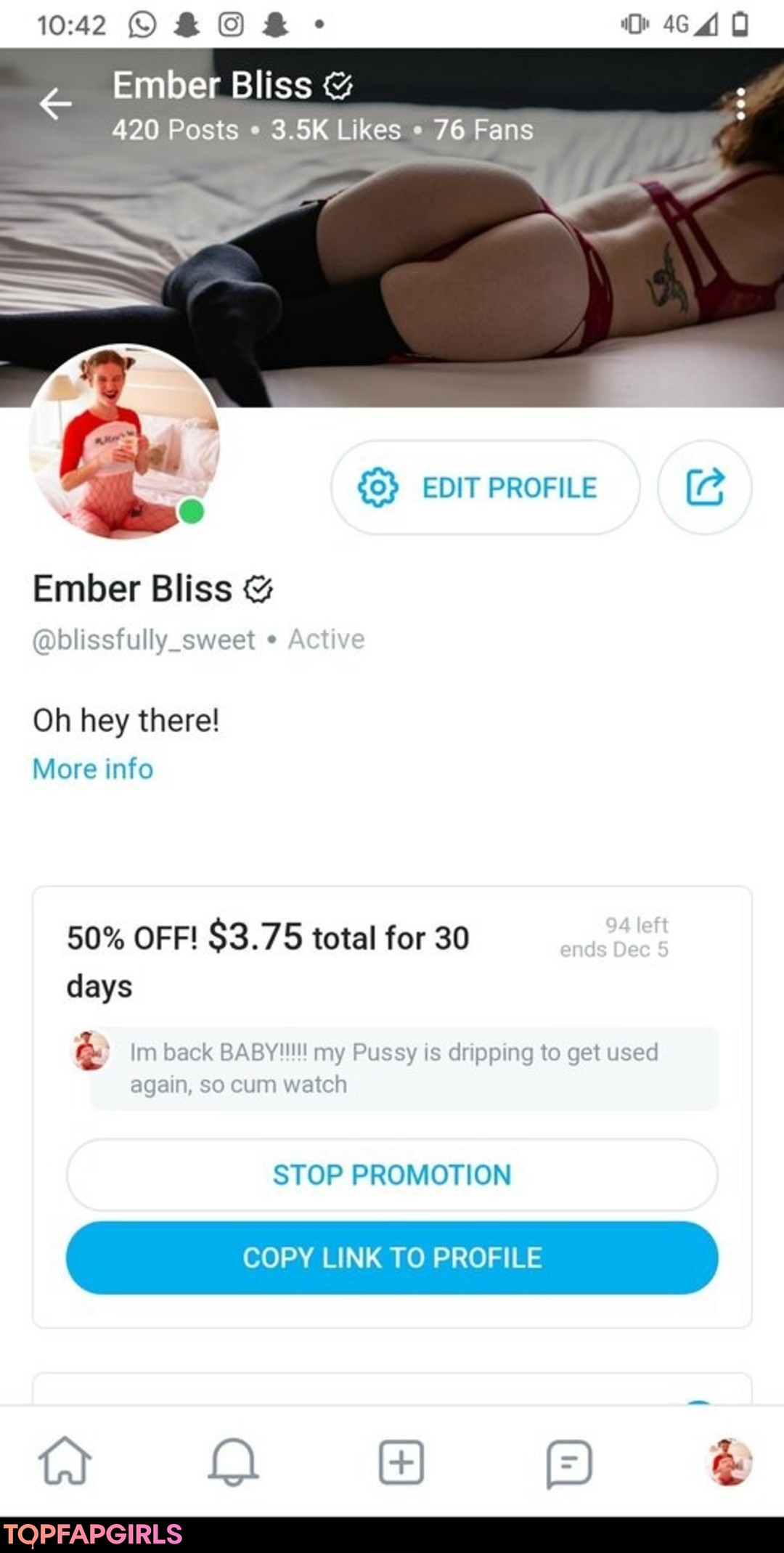Switch to the profile avatar tab
The height and width of the screenshot is (1553, 784).
pyautogui.click(x=729, y=1461)
